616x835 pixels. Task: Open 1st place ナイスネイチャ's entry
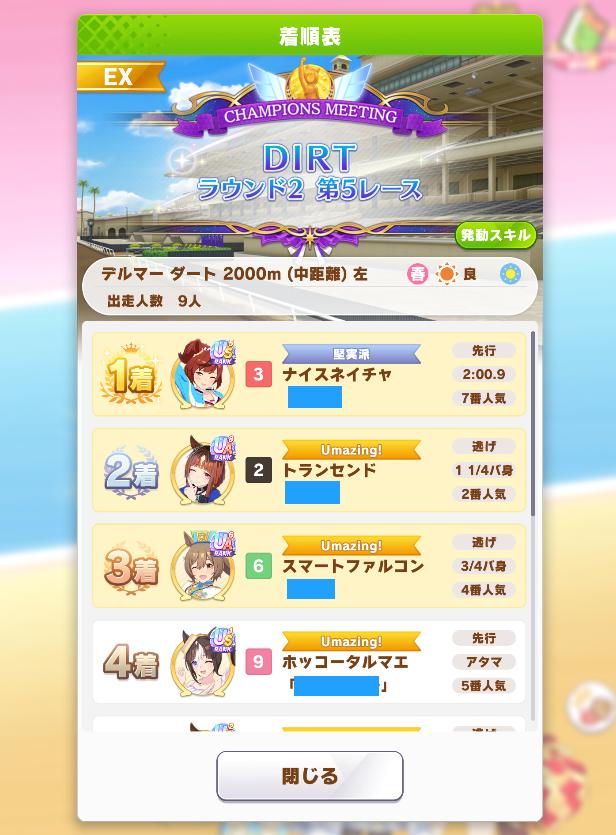(309, 375)
